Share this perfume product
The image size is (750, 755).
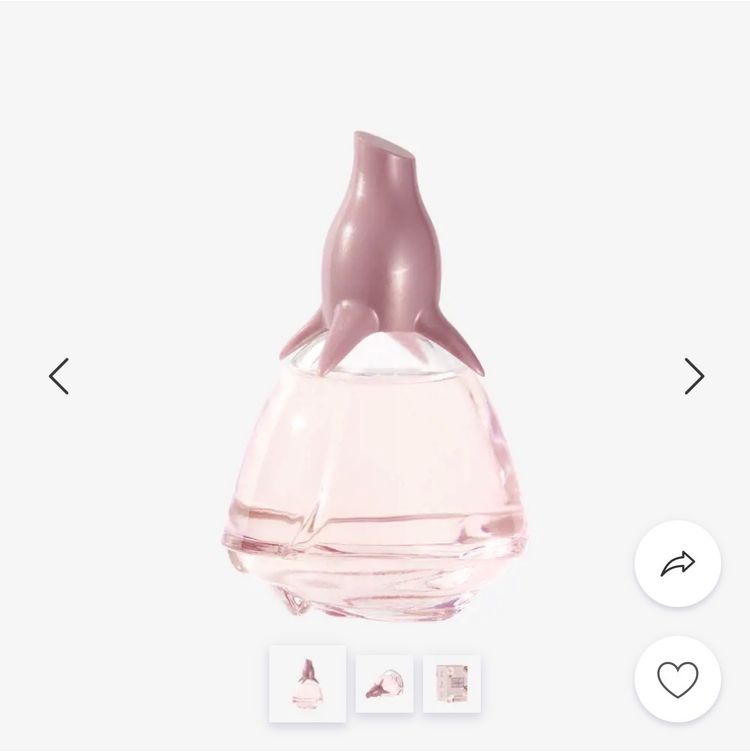tap(677, 564)
